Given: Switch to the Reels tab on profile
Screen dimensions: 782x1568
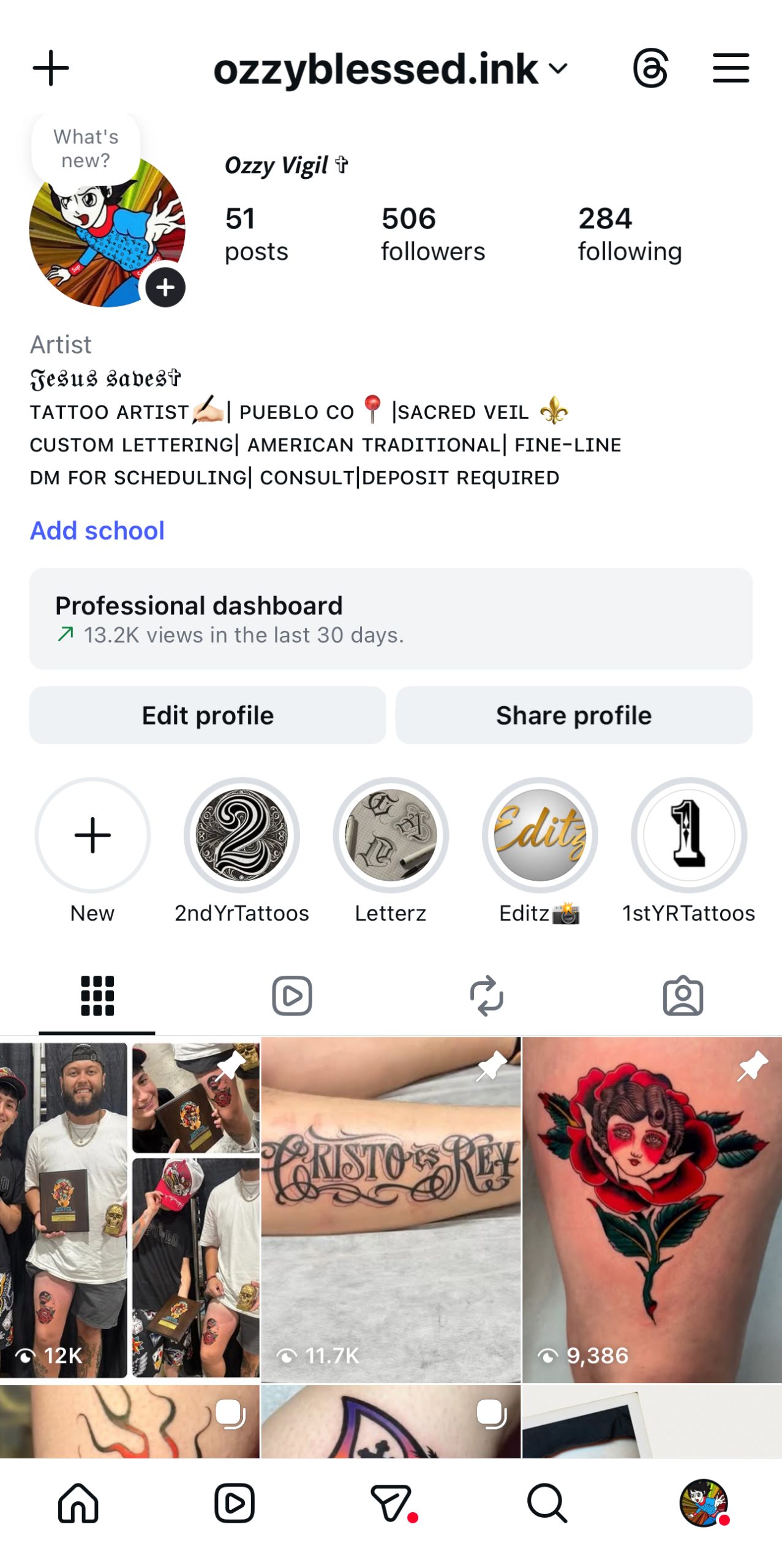Looking at the screenshot, I should tap(292, 995).
